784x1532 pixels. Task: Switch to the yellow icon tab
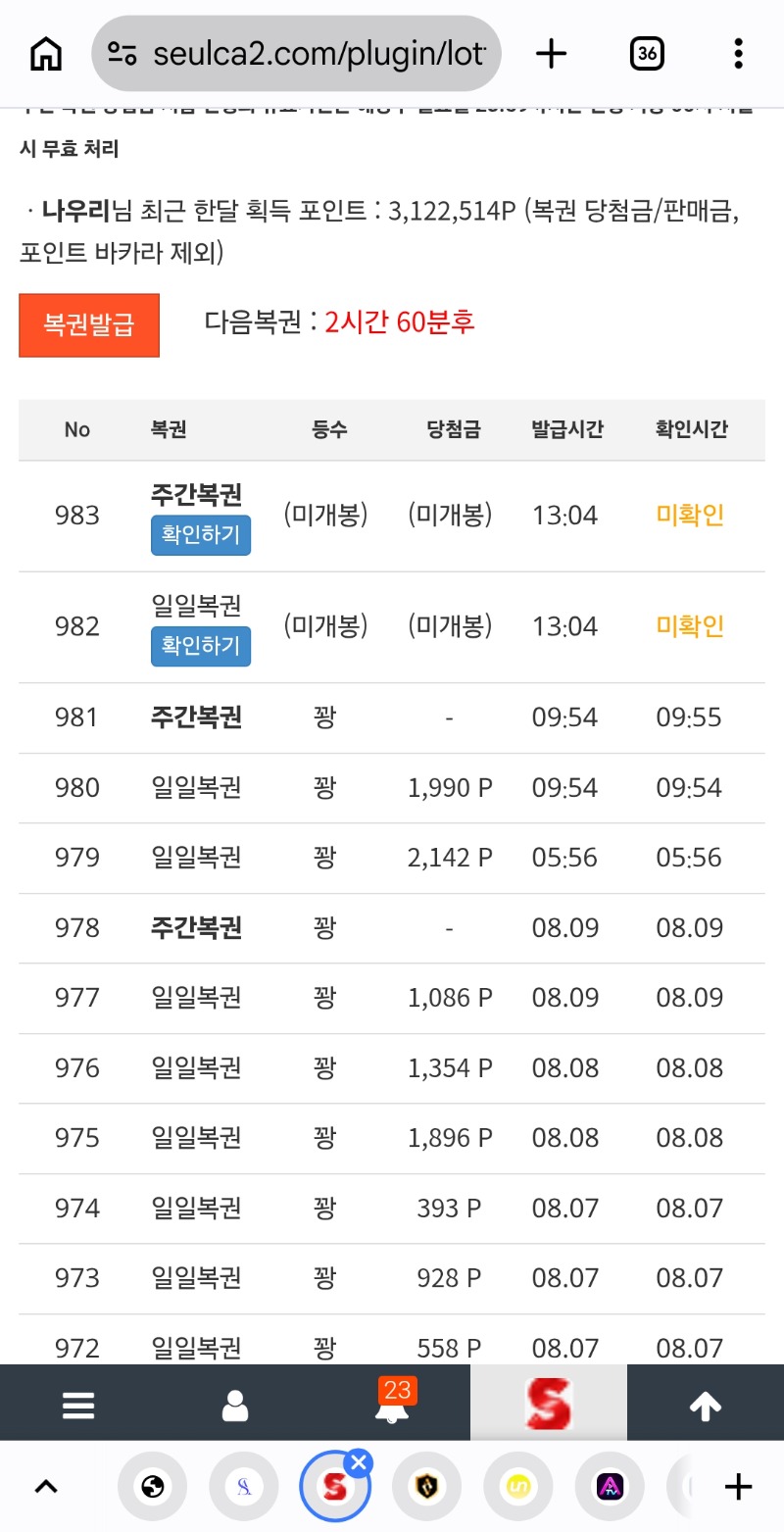(517, 1487)
